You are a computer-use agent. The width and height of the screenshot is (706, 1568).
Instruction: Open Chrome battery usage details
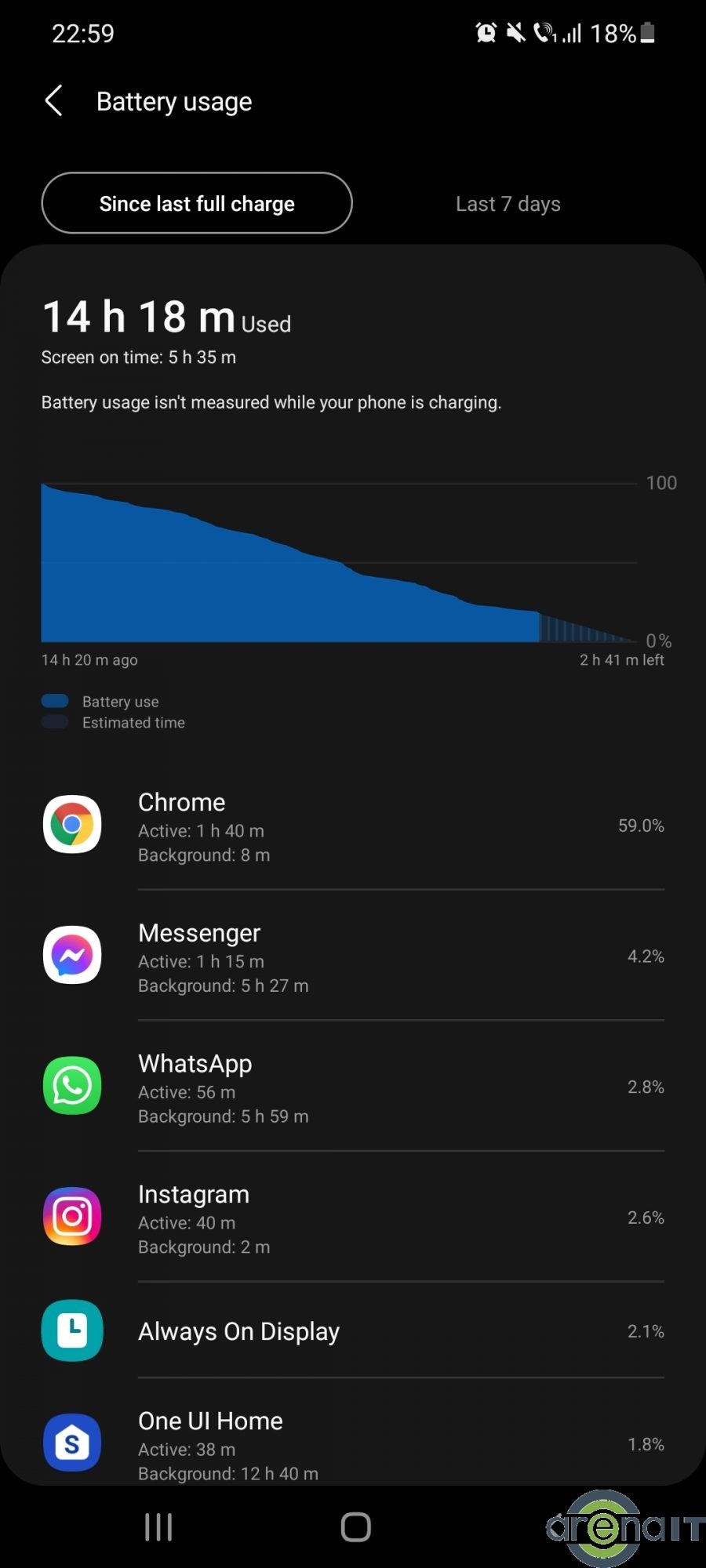pyautogui.click(x=353, y=826)
